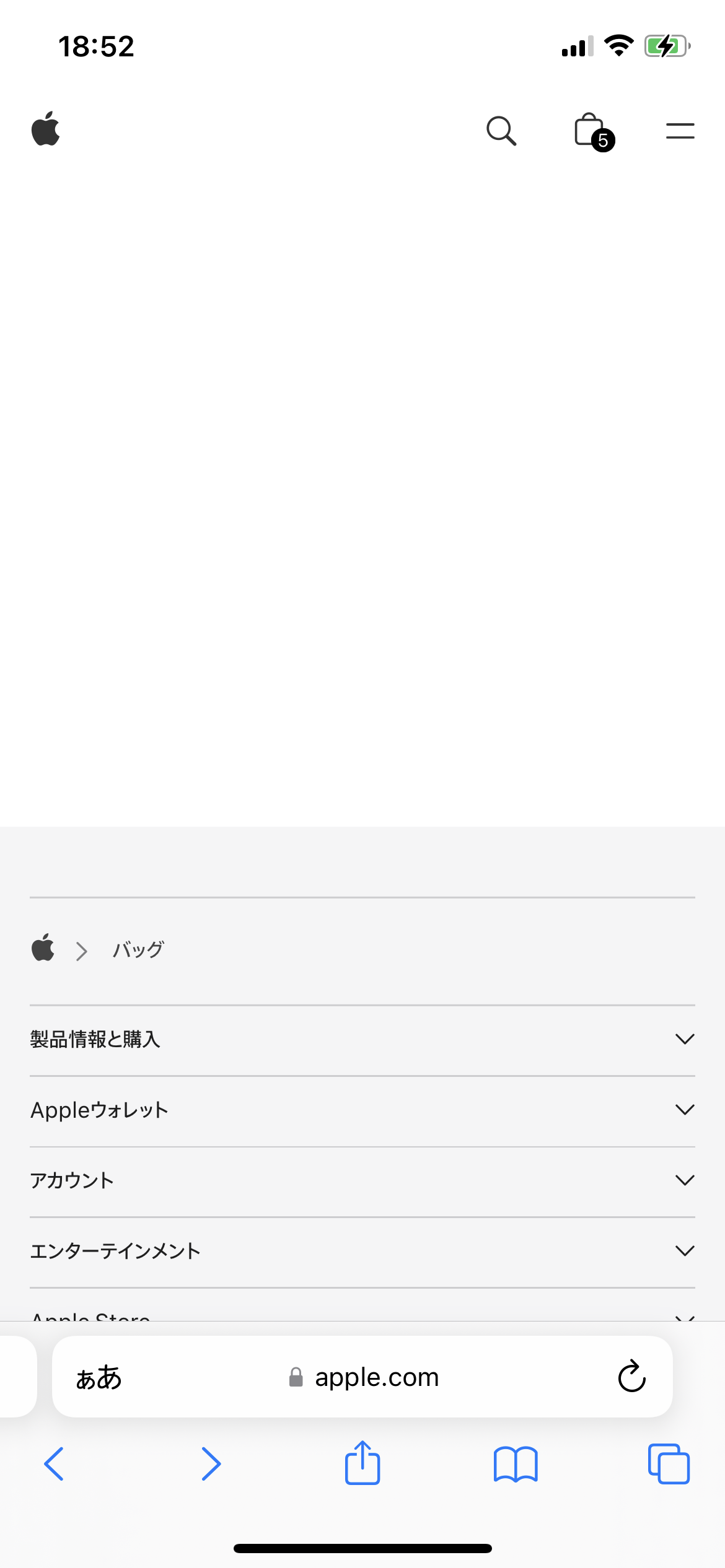
Task: Open Safari bookmarks
Action: 516,1464
